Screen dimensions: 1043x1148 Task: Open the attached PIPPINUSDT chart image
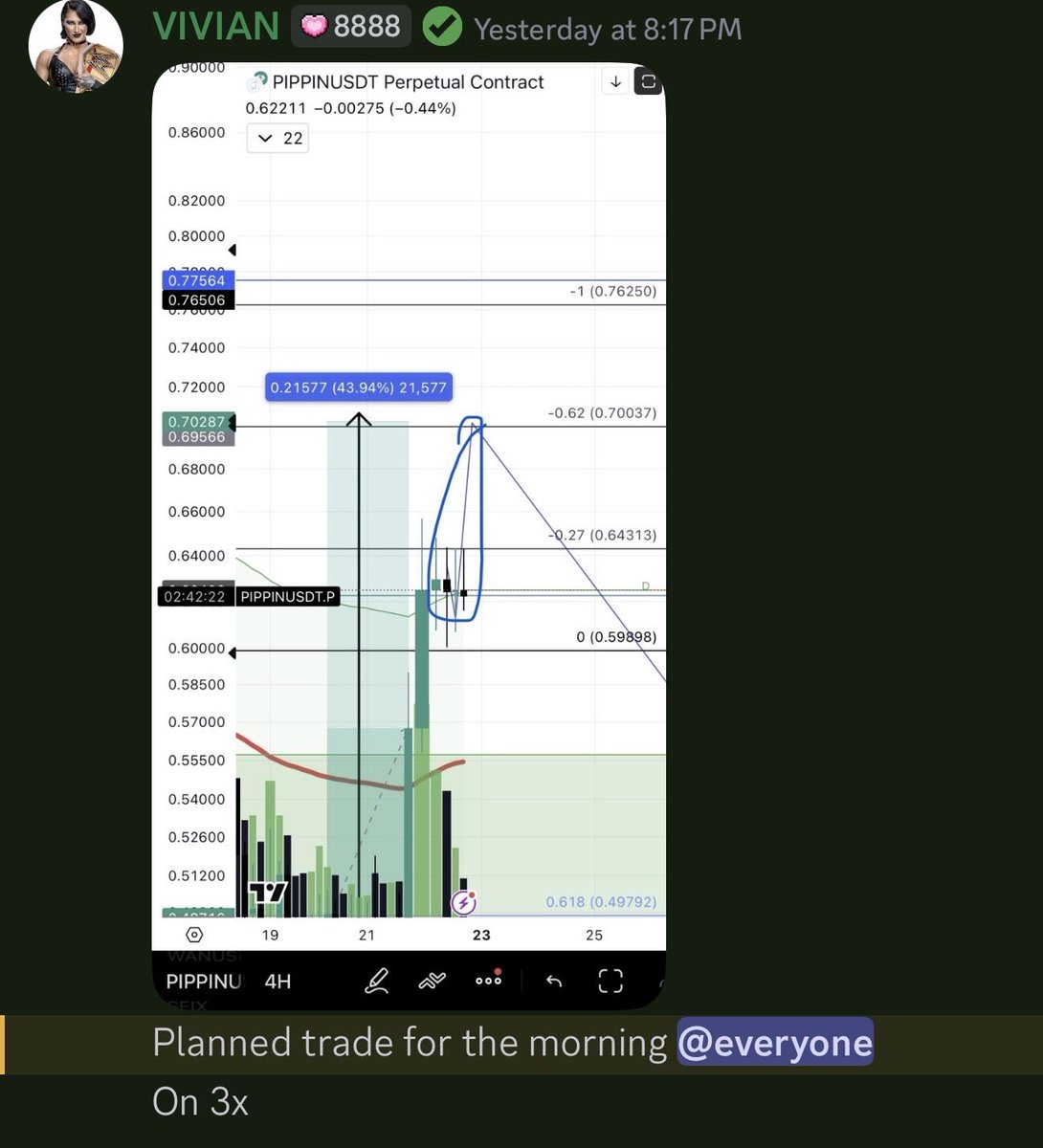point(409,536)
